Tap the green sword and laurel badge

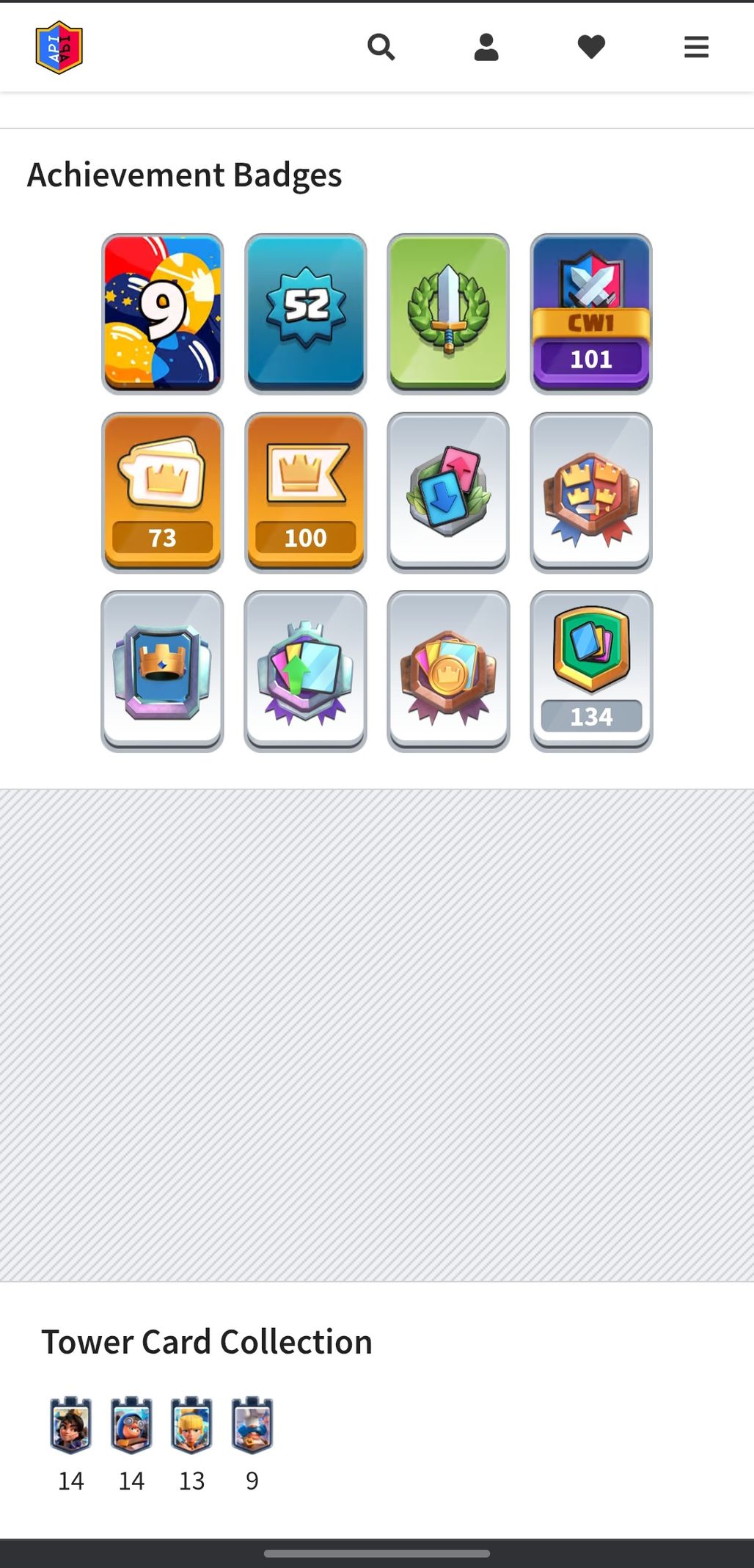point(448,313)
